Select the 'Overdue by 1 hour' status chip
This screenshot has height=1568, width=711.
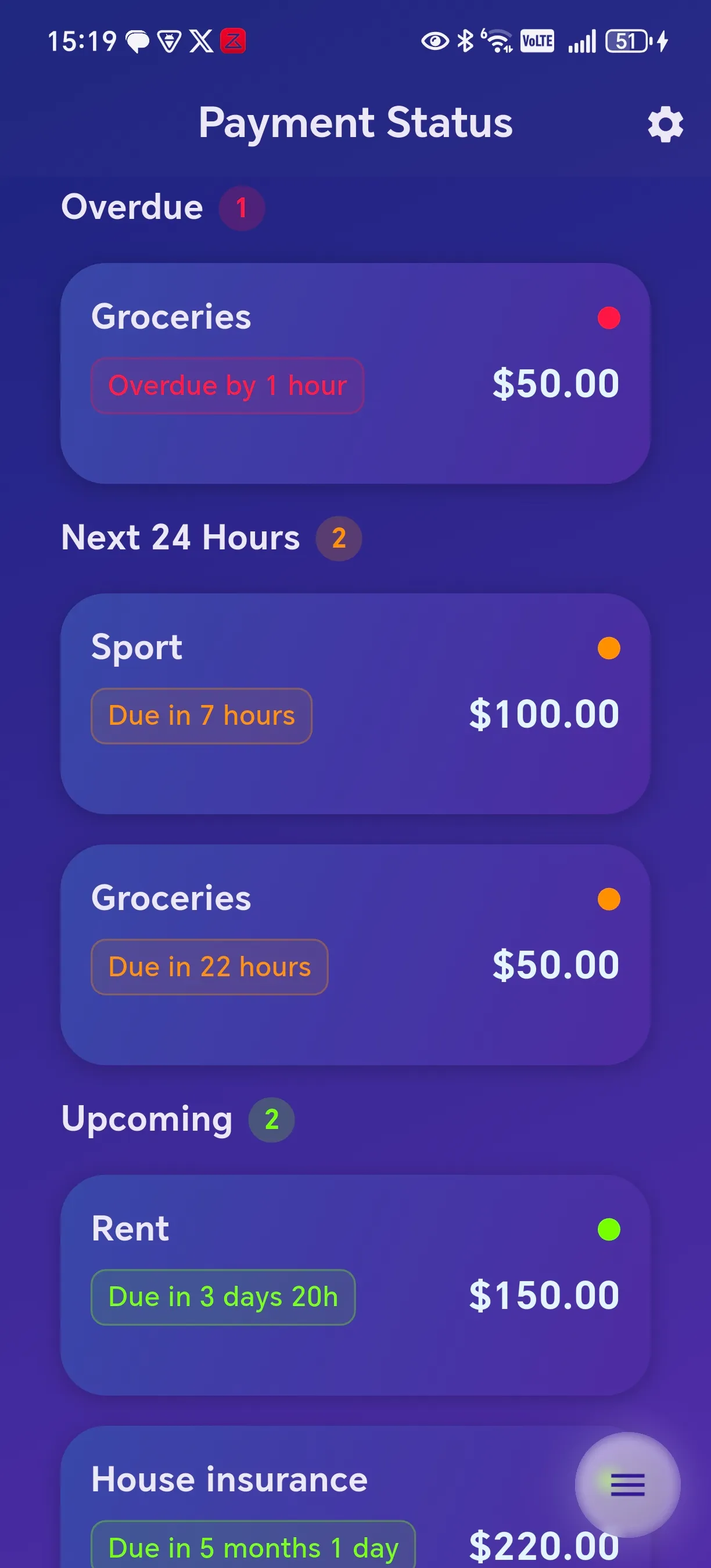point(228,384)
